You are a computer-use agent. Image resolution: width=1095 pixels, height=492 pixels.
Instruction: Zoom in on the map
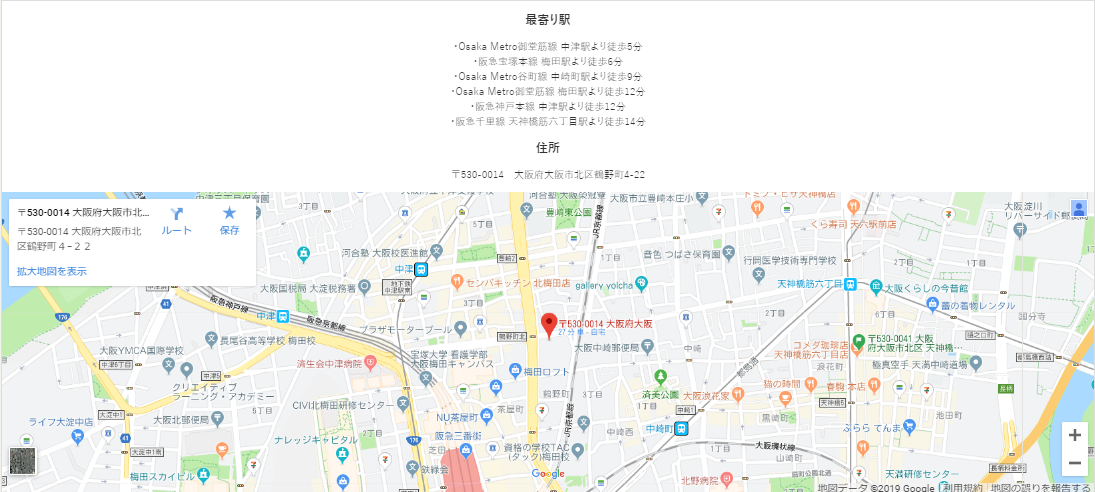1074,435
